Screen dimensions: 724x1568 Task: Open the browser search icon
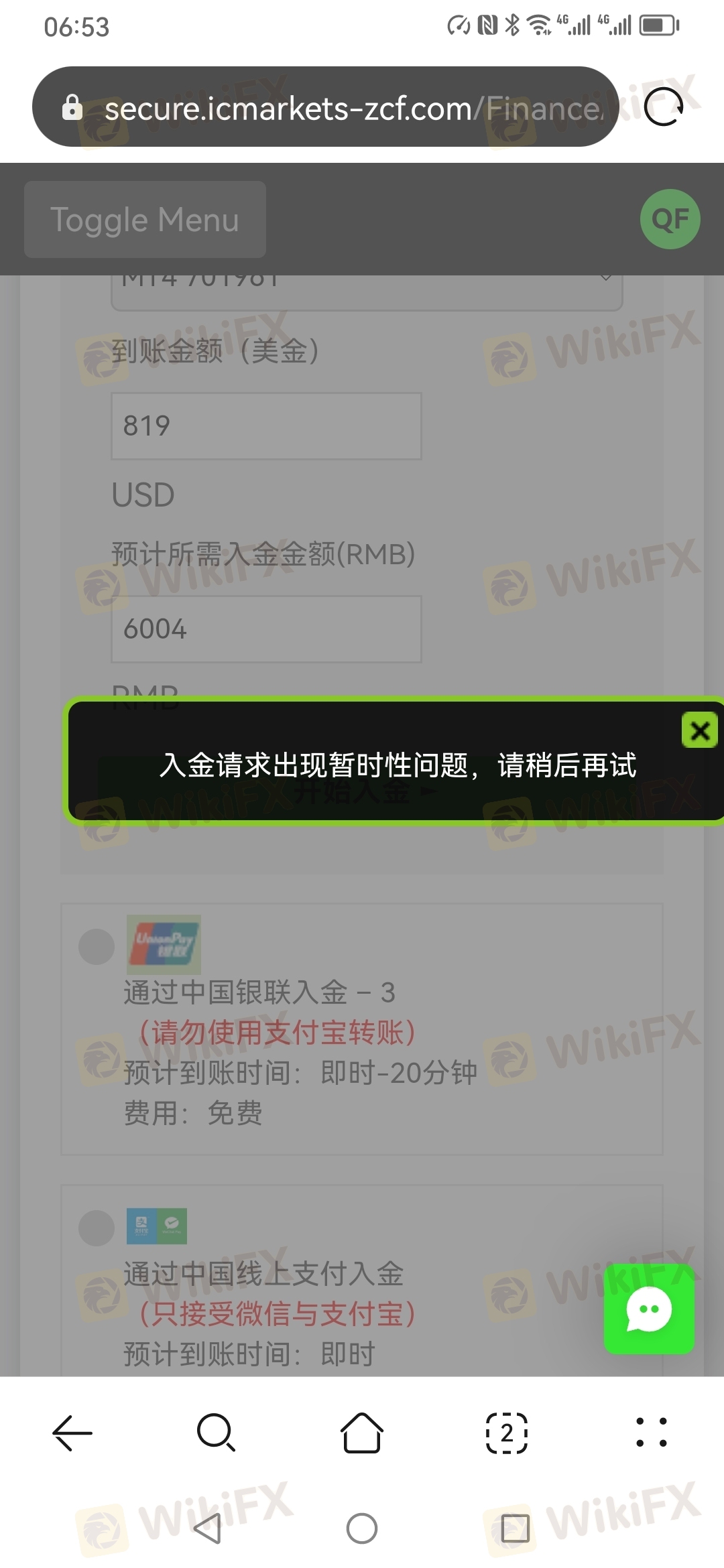(217, 1433)
